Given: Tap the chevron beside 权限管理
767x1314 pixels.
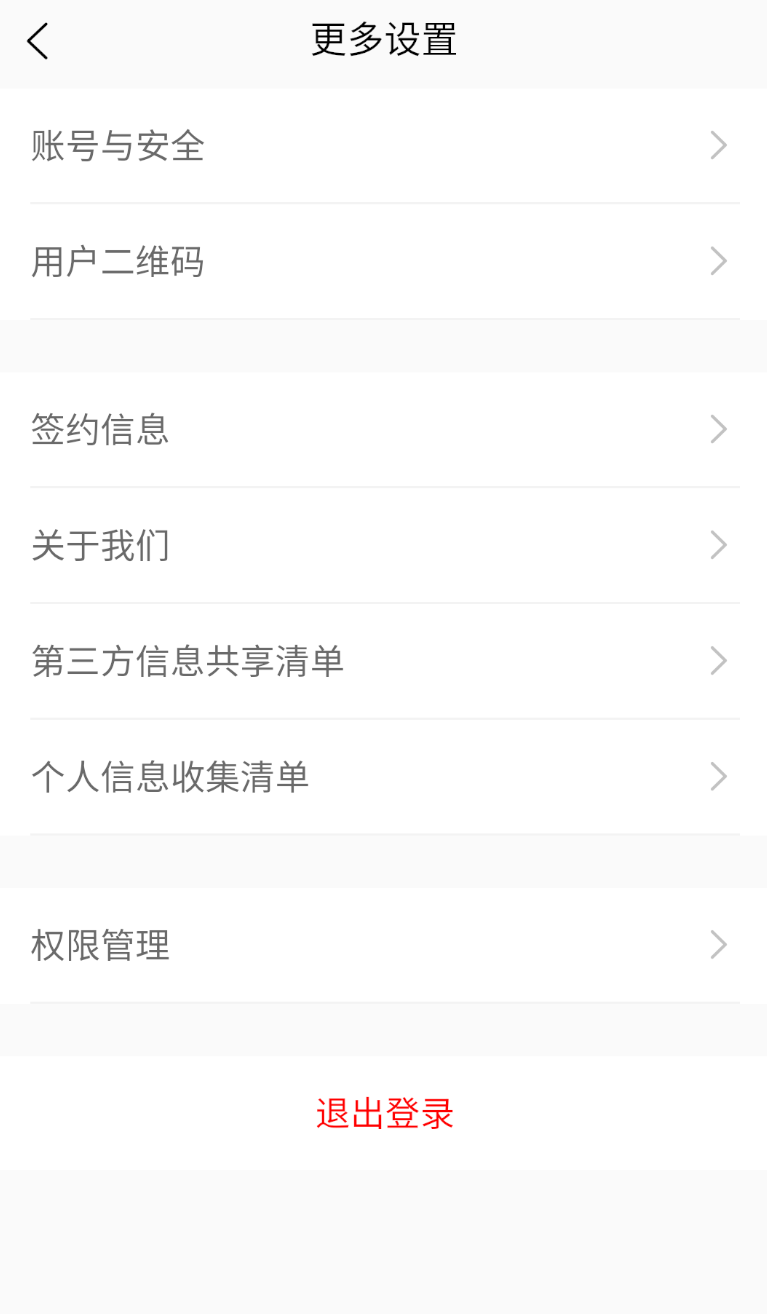Looking at the screenshot, I should click(718, 945).
